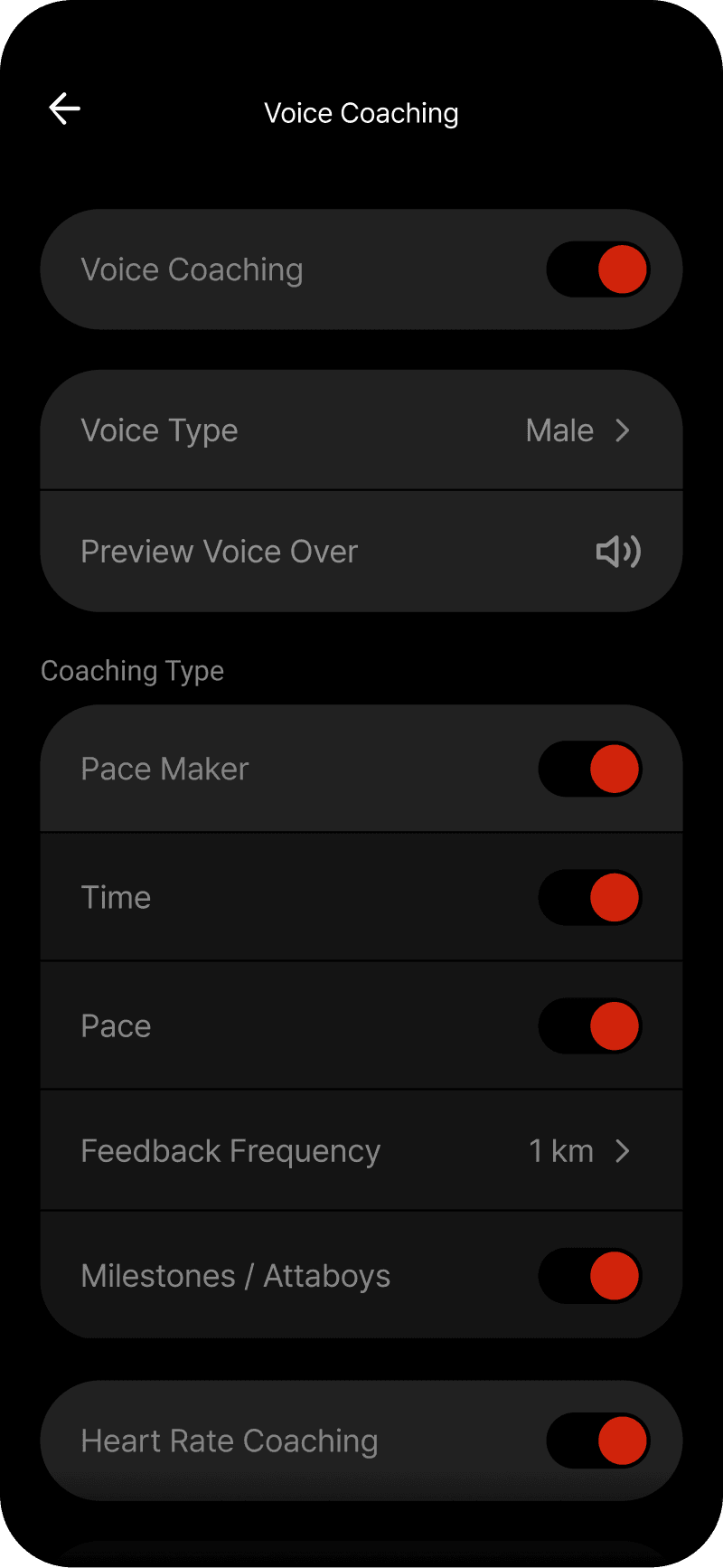The image size is (723, 1568).
Task: Switch off the Time toggle
Action: (x=590, y=898)
